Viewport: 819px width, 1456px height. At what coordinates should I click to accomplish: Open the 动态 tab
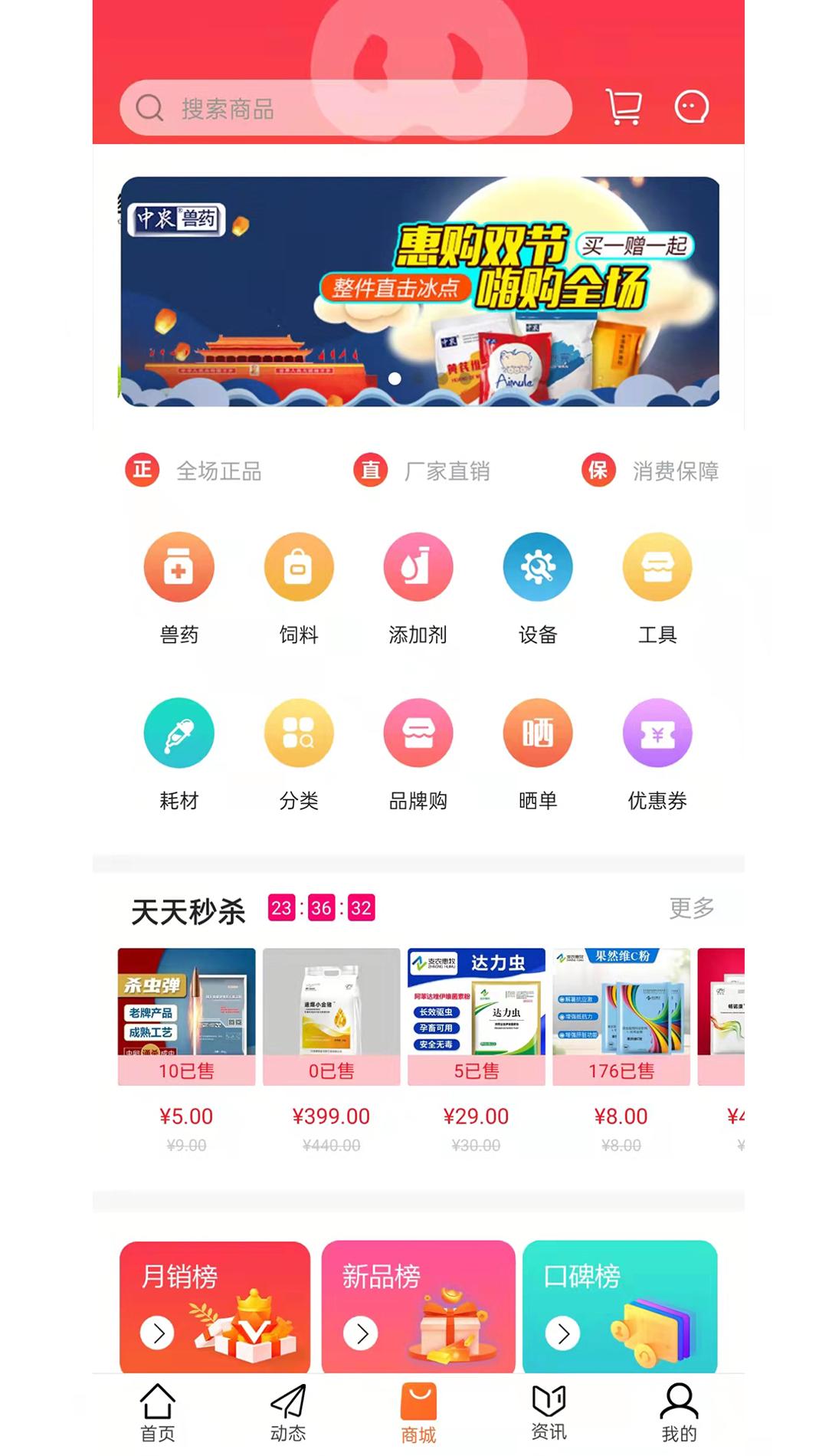point(287,1414)
